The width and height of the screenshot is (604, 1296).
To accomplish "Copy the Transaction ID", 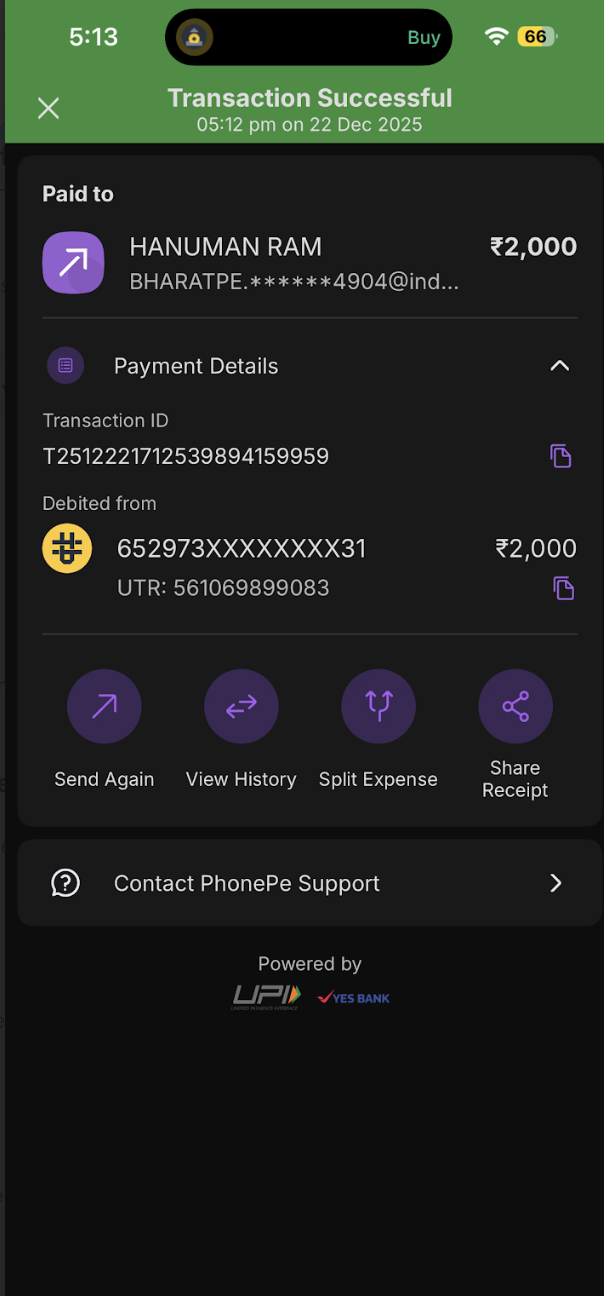I will tap(561, 456).
